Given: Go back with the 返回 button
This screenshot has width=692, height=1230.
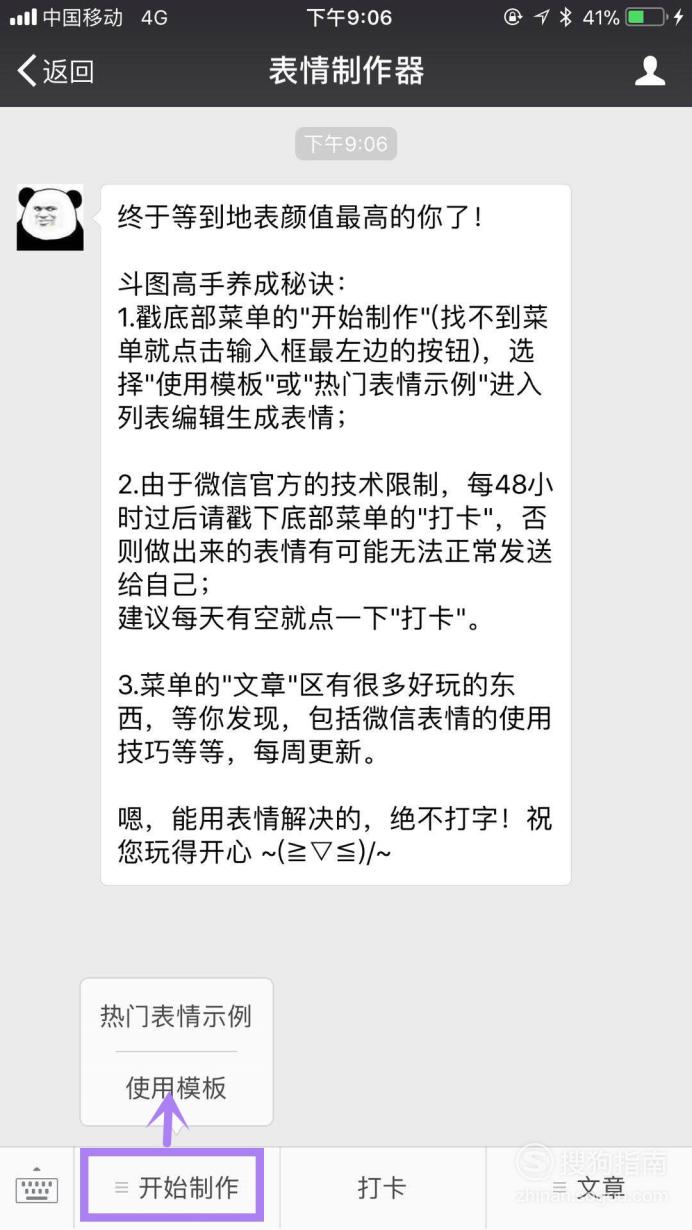Looking at the screenshot, I should point(56,71).
